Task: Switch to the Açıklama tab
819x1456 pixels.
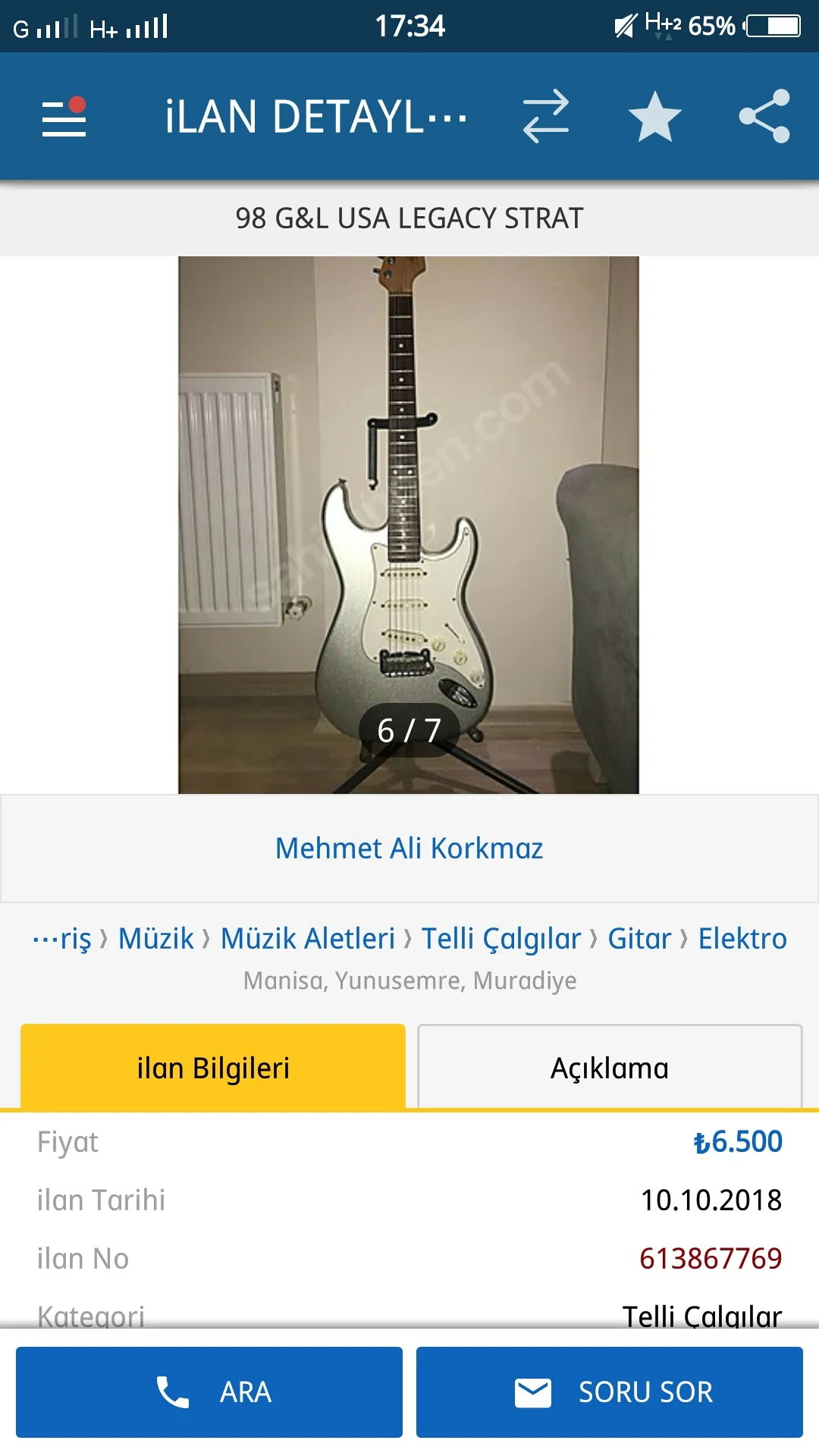Action: pos(610,1068)
